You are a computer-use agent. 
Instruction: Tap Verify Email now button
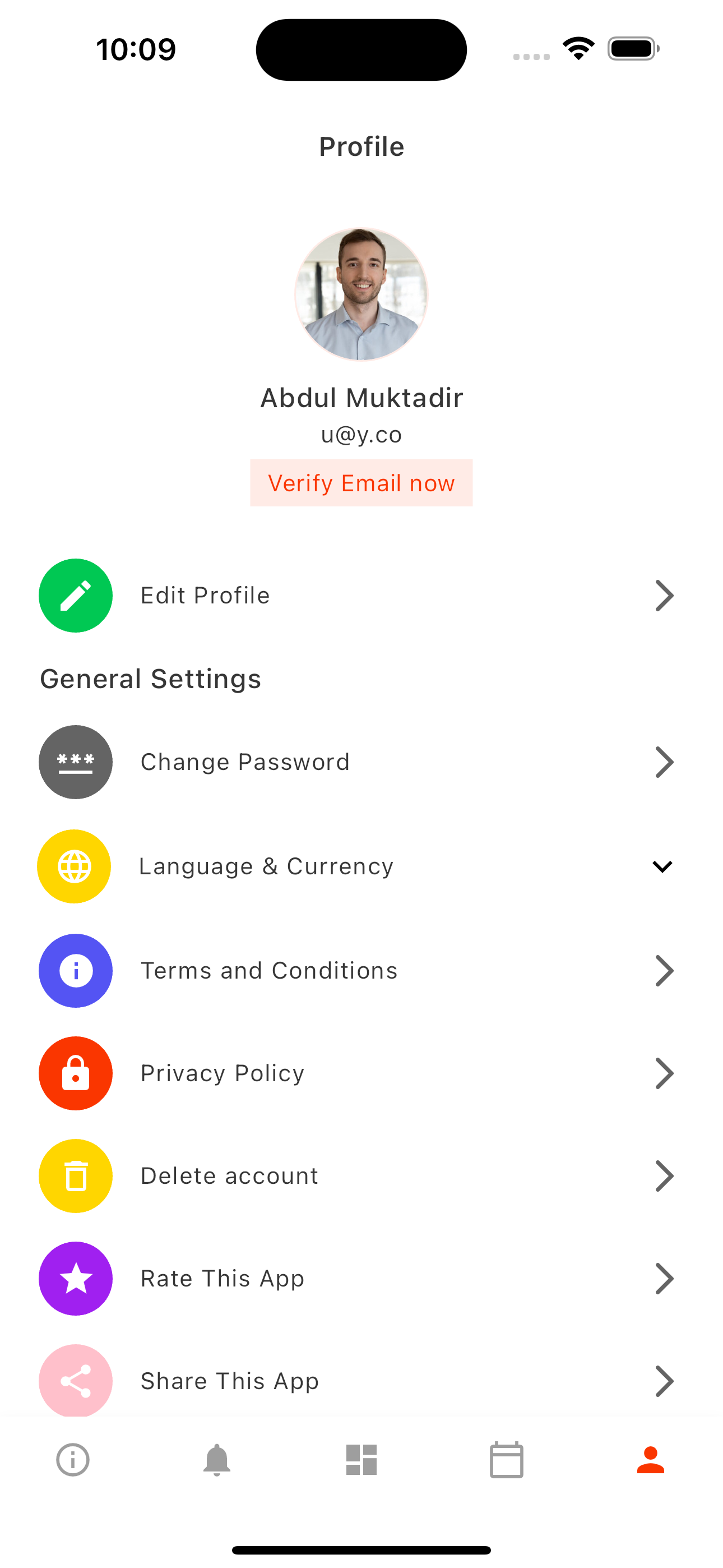(361, 483)
